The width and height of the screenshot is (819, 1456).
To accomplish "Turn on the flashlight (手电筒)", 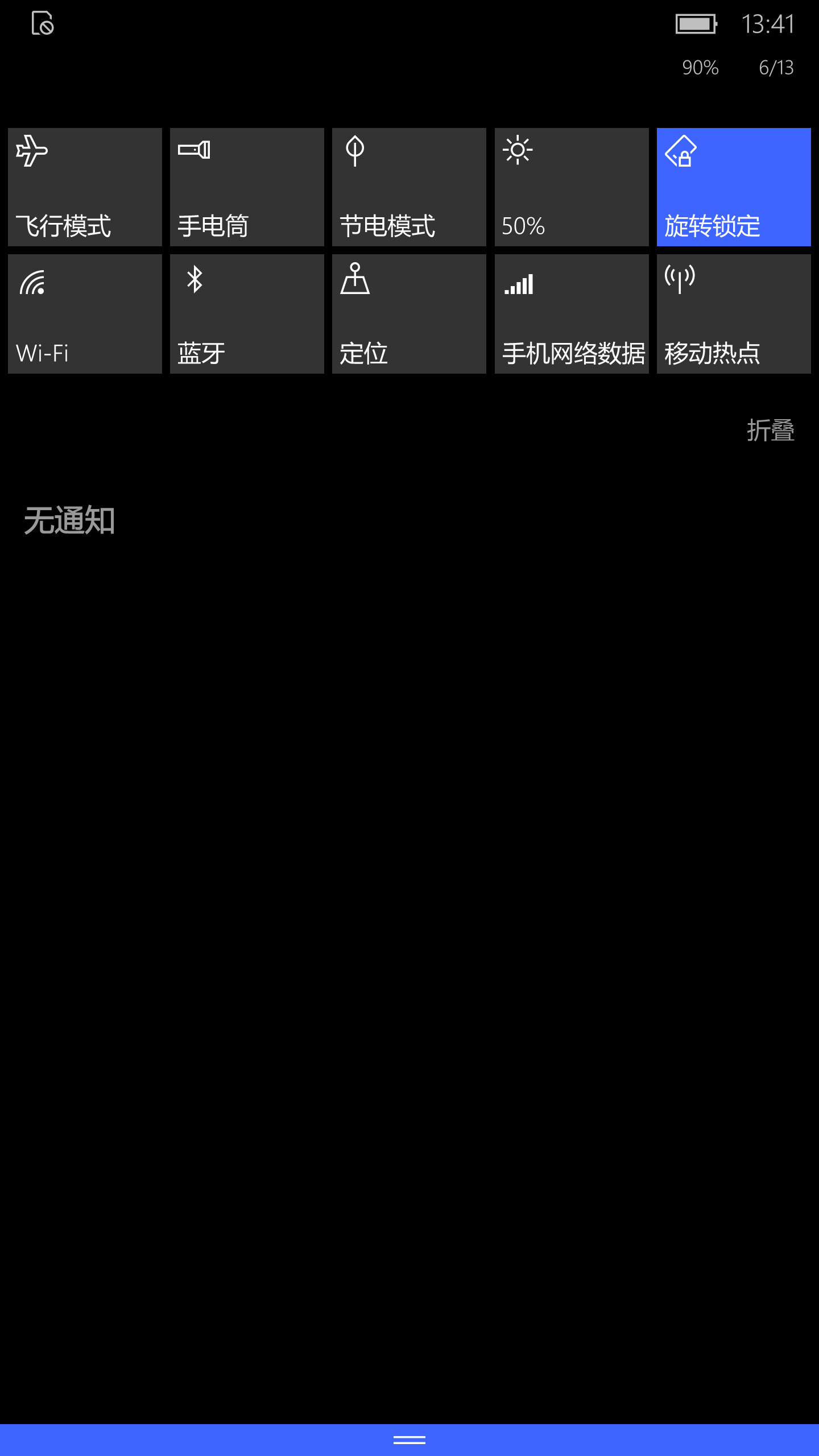I will 247,187.
